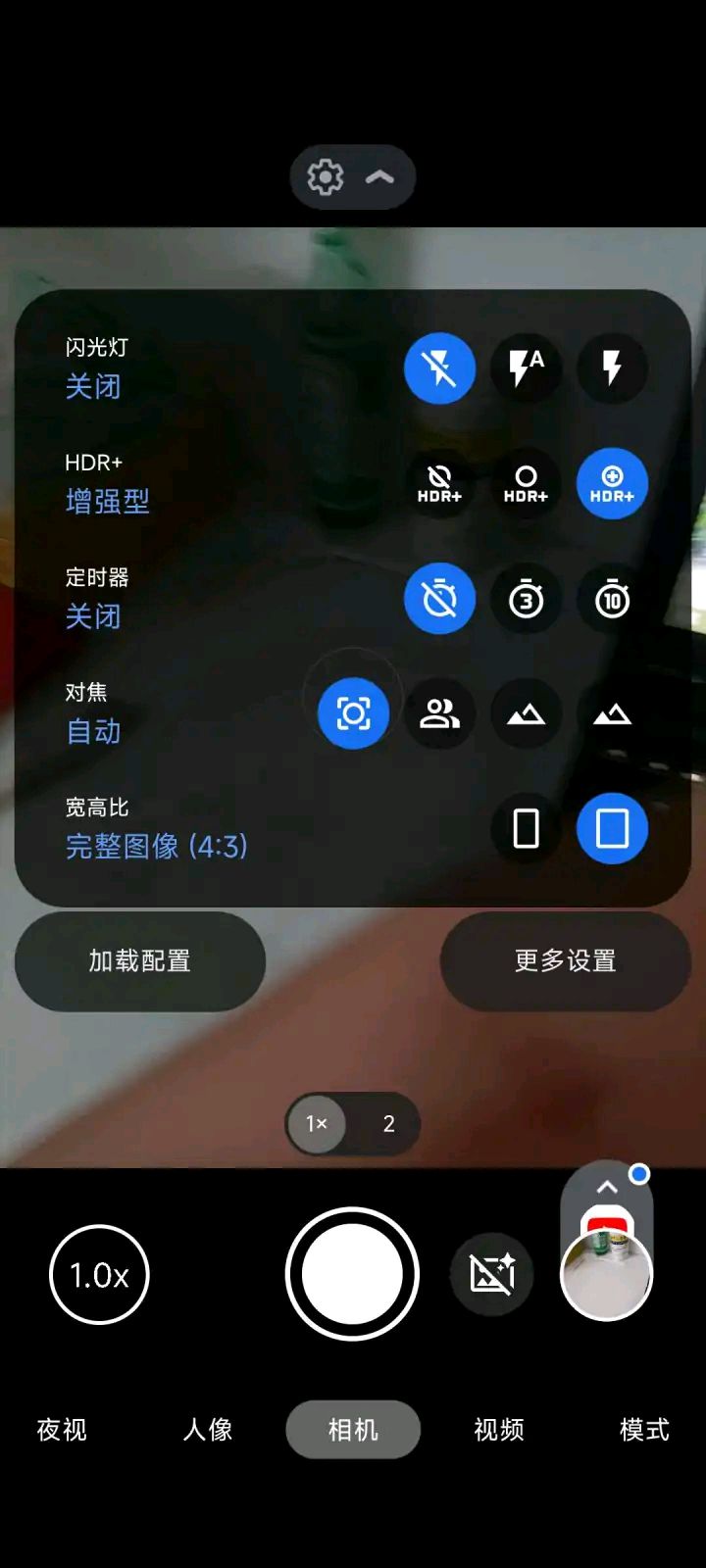The image size is (706, 1568).
Task: Switch to 视频 mode
Action: coord(499,1430)
